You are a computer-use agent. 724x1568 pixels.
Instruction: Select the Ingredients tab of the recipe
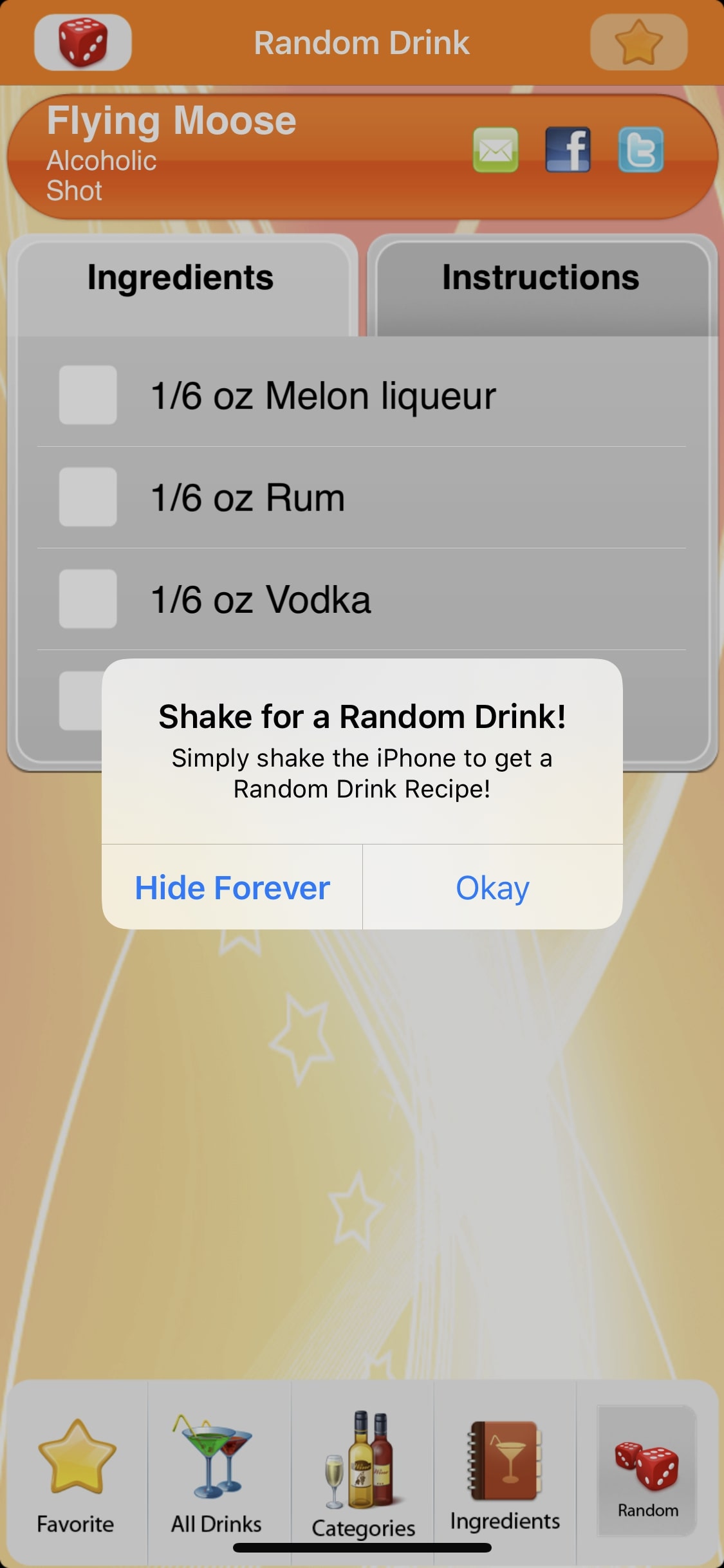point(181,279)
